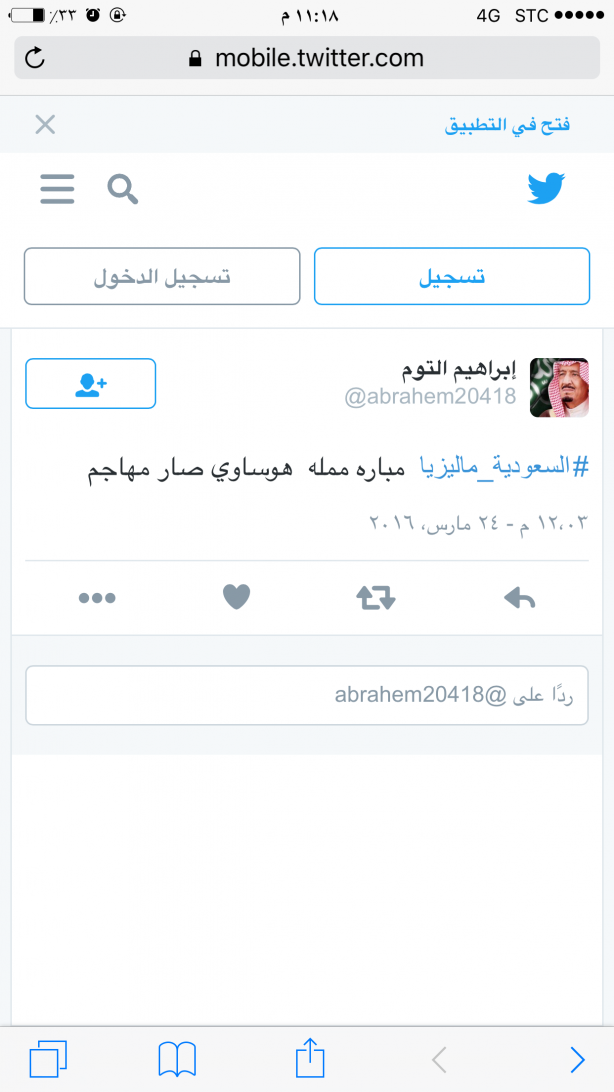This screenshot has height=1092, width=614.
Task: Tap the فتح في التطبيق link
Action: click(507, 126)
